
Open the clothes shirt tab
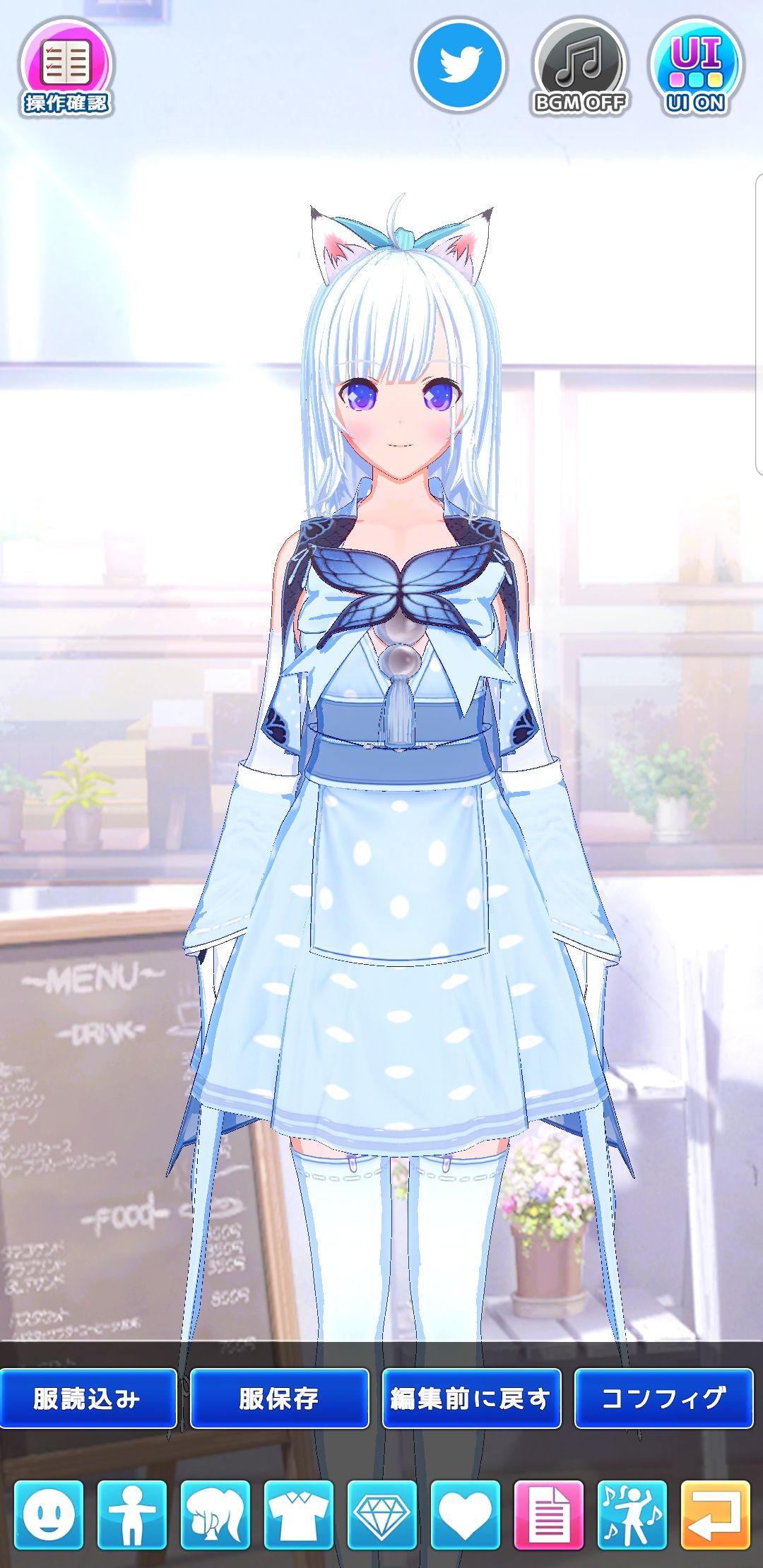pos(299,1514)
